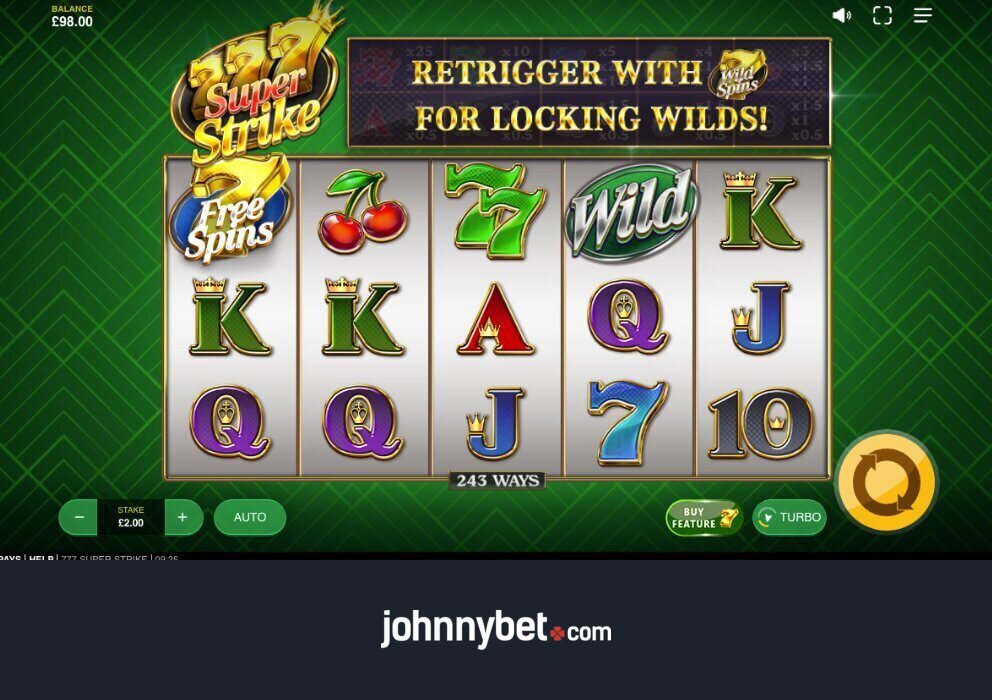Spin the reels with the gold button
The height and width of the screenshot is (700, 992).
886,483
